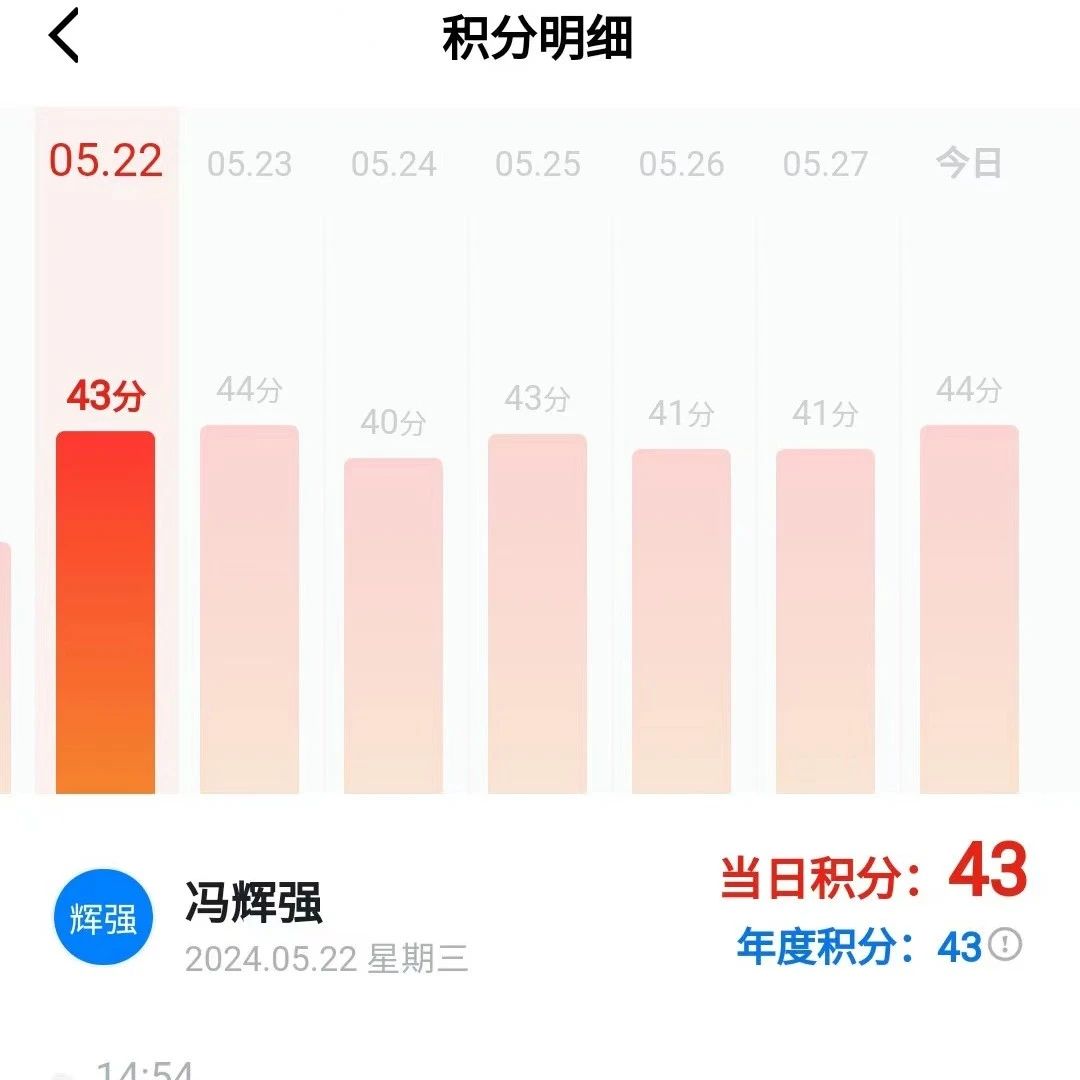Viewport: 1080px width, 1080px height.
Task: Show points for 05.24
Action: 394,625
